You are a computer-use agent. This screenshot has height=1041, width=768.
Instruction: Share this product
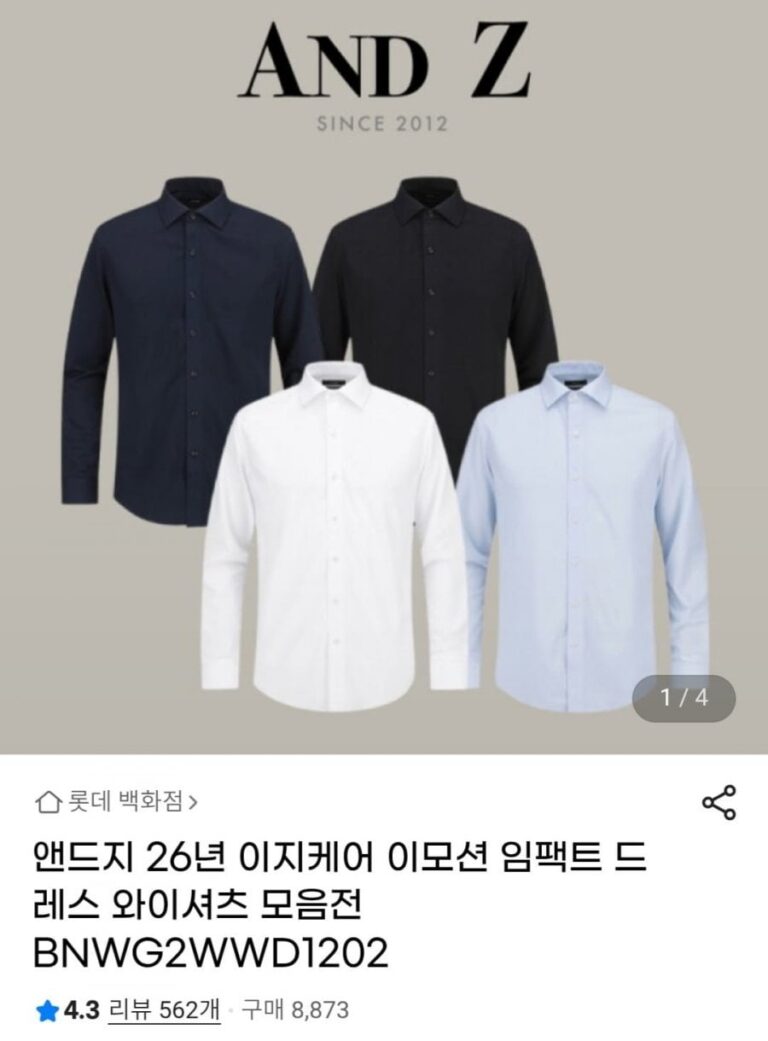719,803
